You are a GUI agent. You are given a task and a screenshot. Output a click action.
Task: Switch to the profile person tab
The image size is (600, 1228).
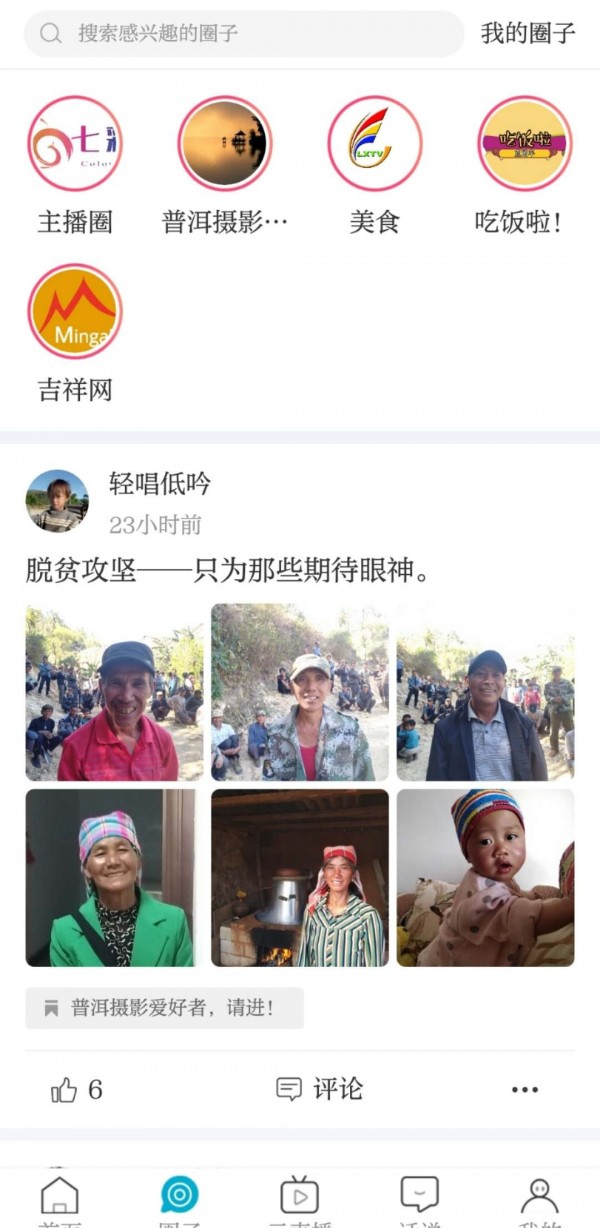pos(540,1198)
